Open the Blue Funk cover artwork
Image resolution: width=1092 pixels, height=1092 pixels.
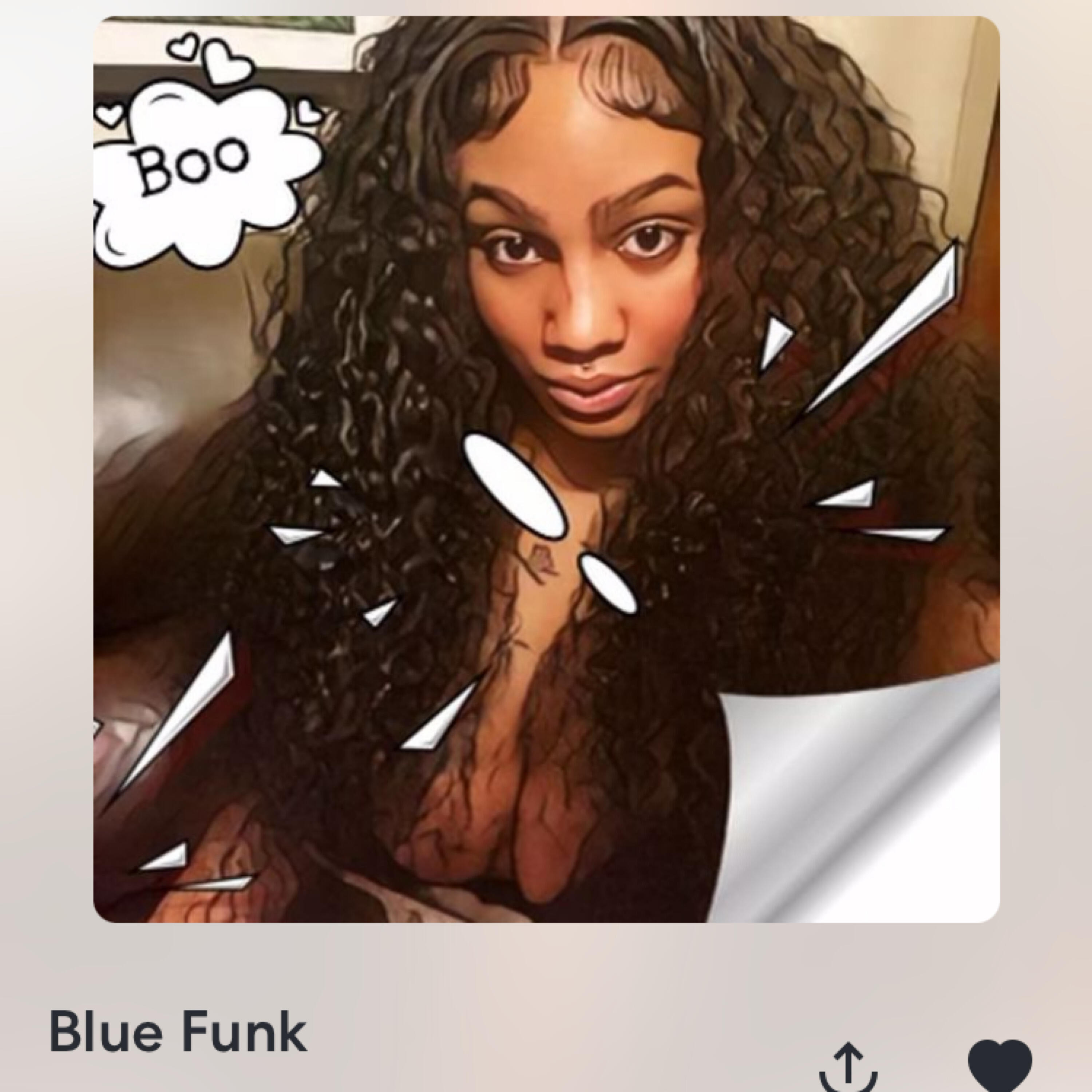(x=546, y=469)
